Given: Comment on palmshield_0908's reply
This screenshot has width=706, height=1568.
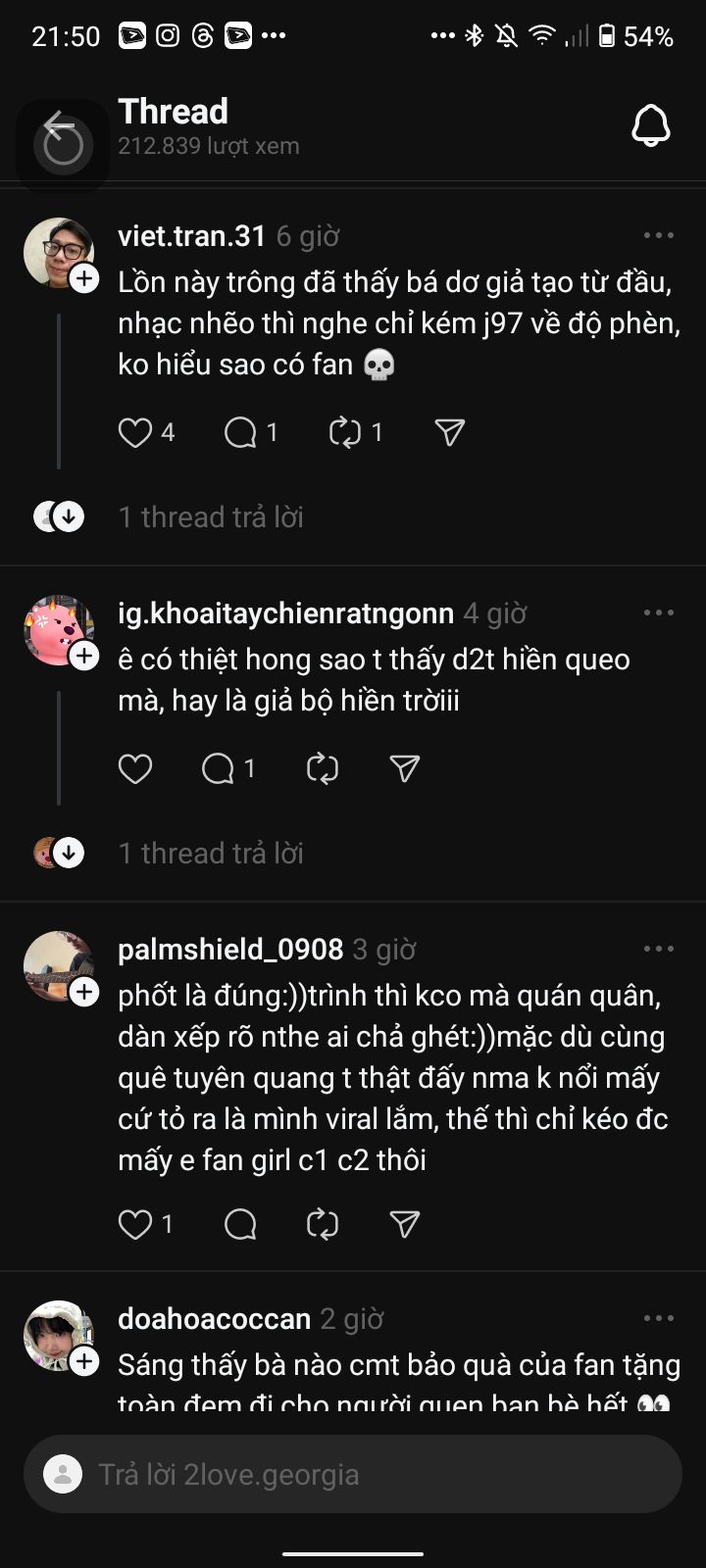Looking at the screenshot, I should pyautogui.click(x=240, y=1224).
